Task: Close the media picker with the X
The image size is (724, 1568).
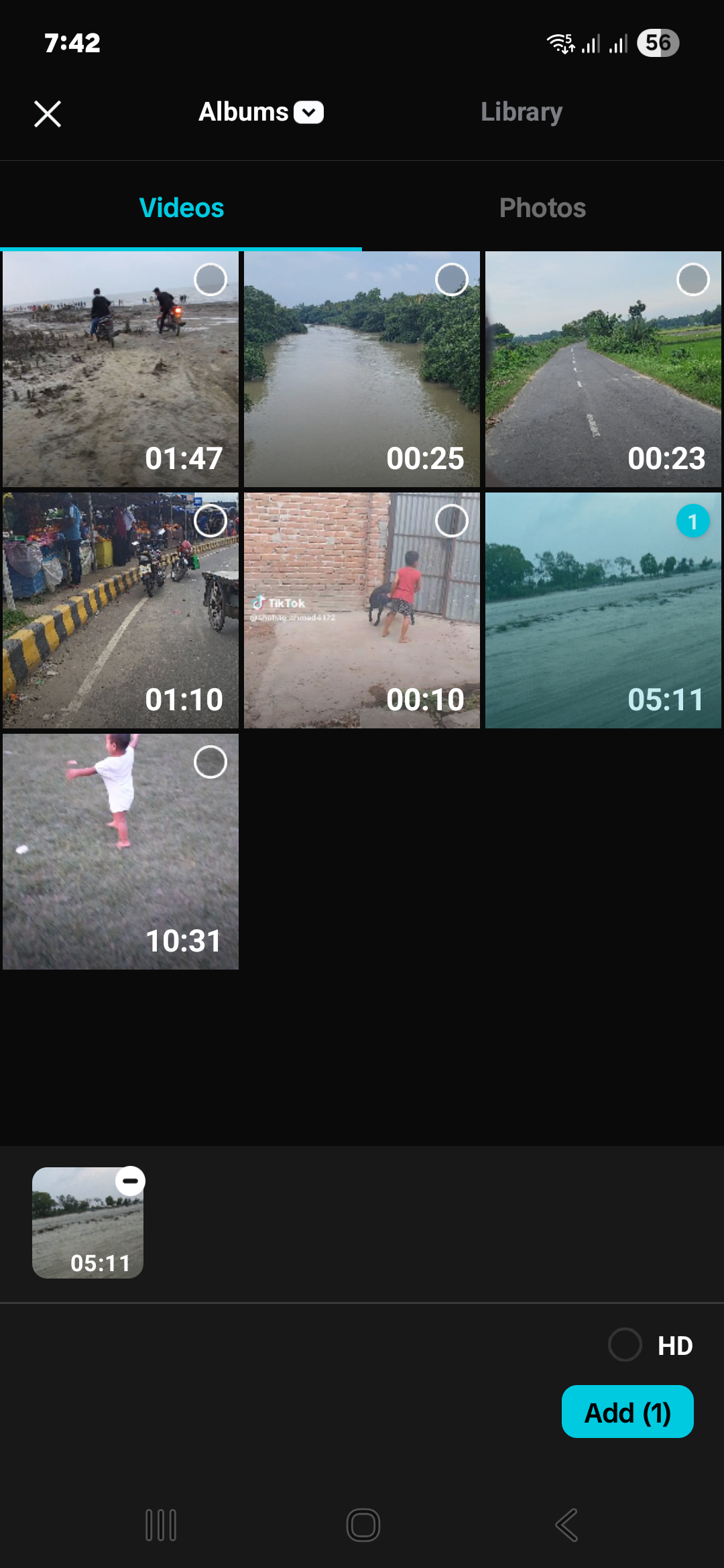Action: 48,113
